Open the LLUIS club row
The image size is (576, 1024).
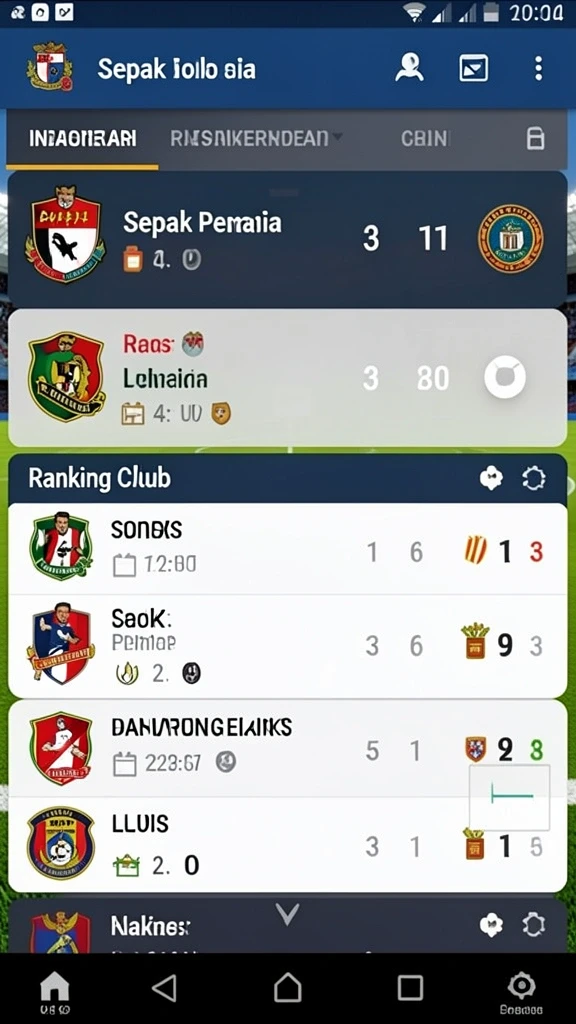pos(287,845)
